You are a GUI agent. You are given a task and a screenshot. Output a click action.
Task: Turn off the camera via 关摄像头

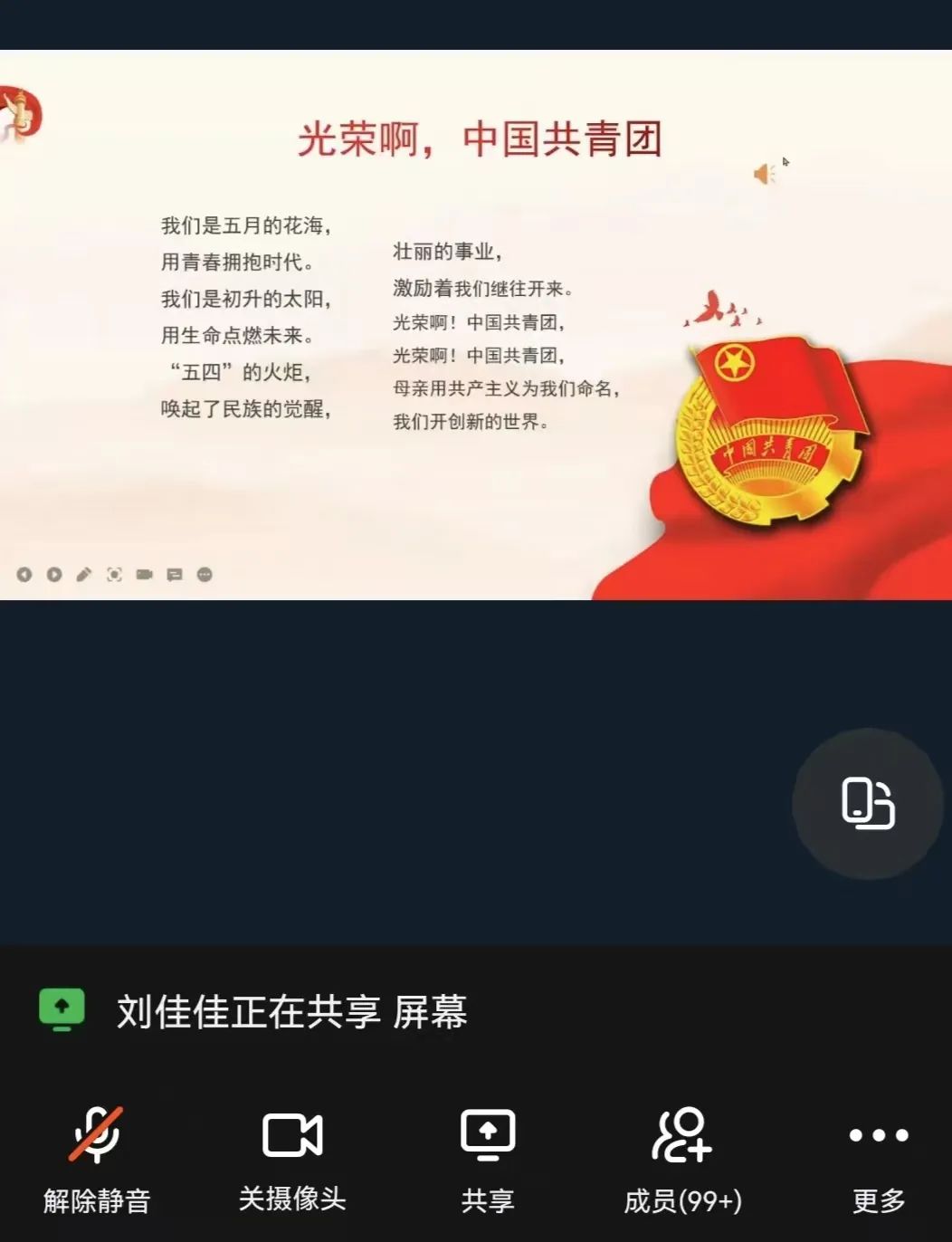pos(292,1159)
